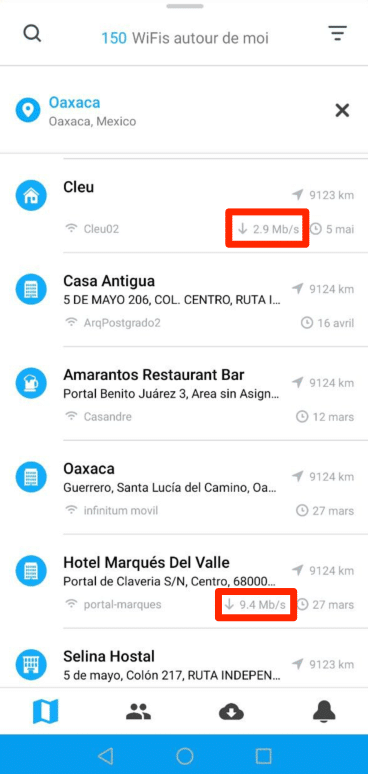Tap the system back button
The height and width of the screenshot is (774, 368).
106,755
